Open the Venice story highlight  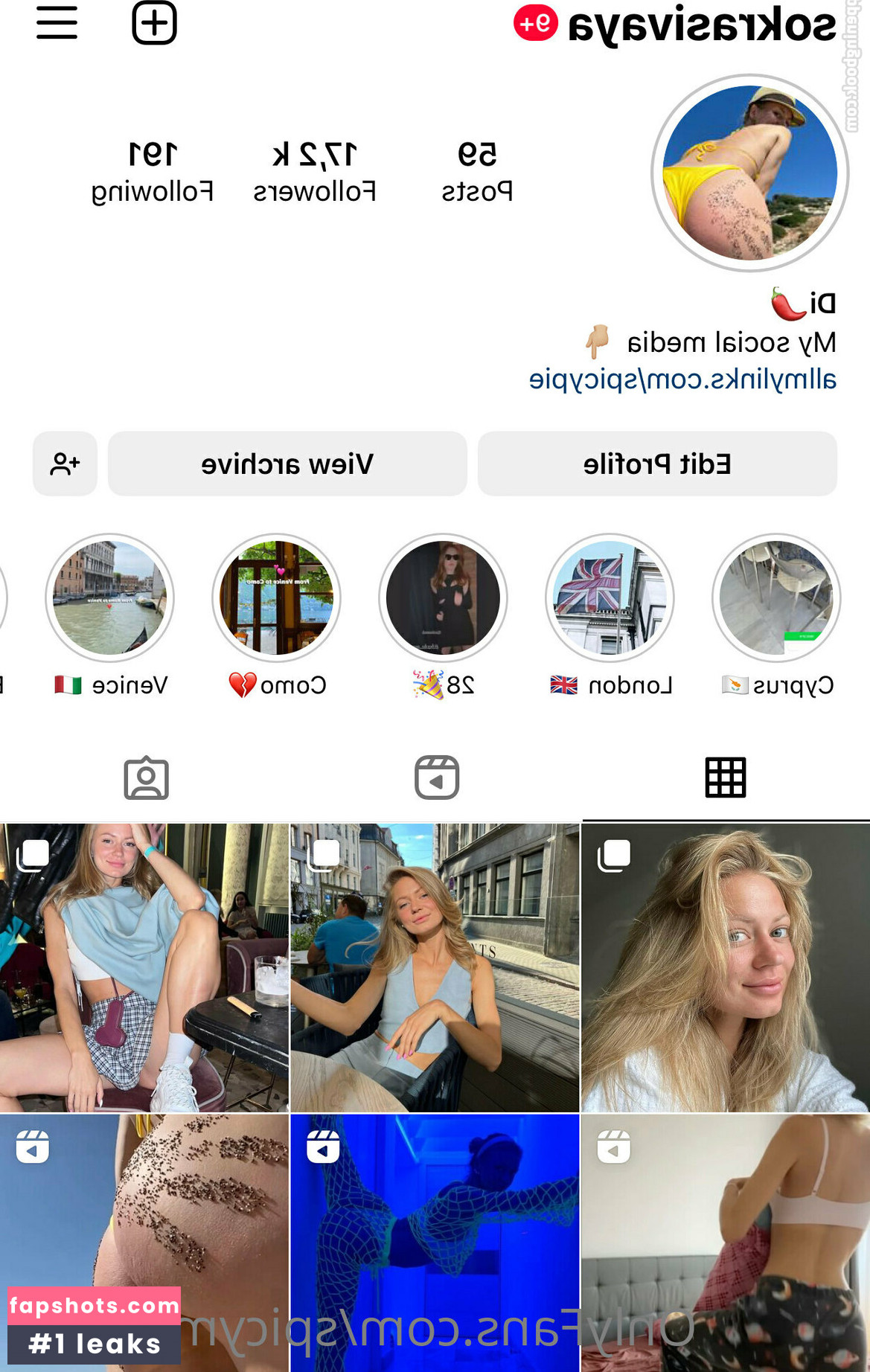pos(109,598)
